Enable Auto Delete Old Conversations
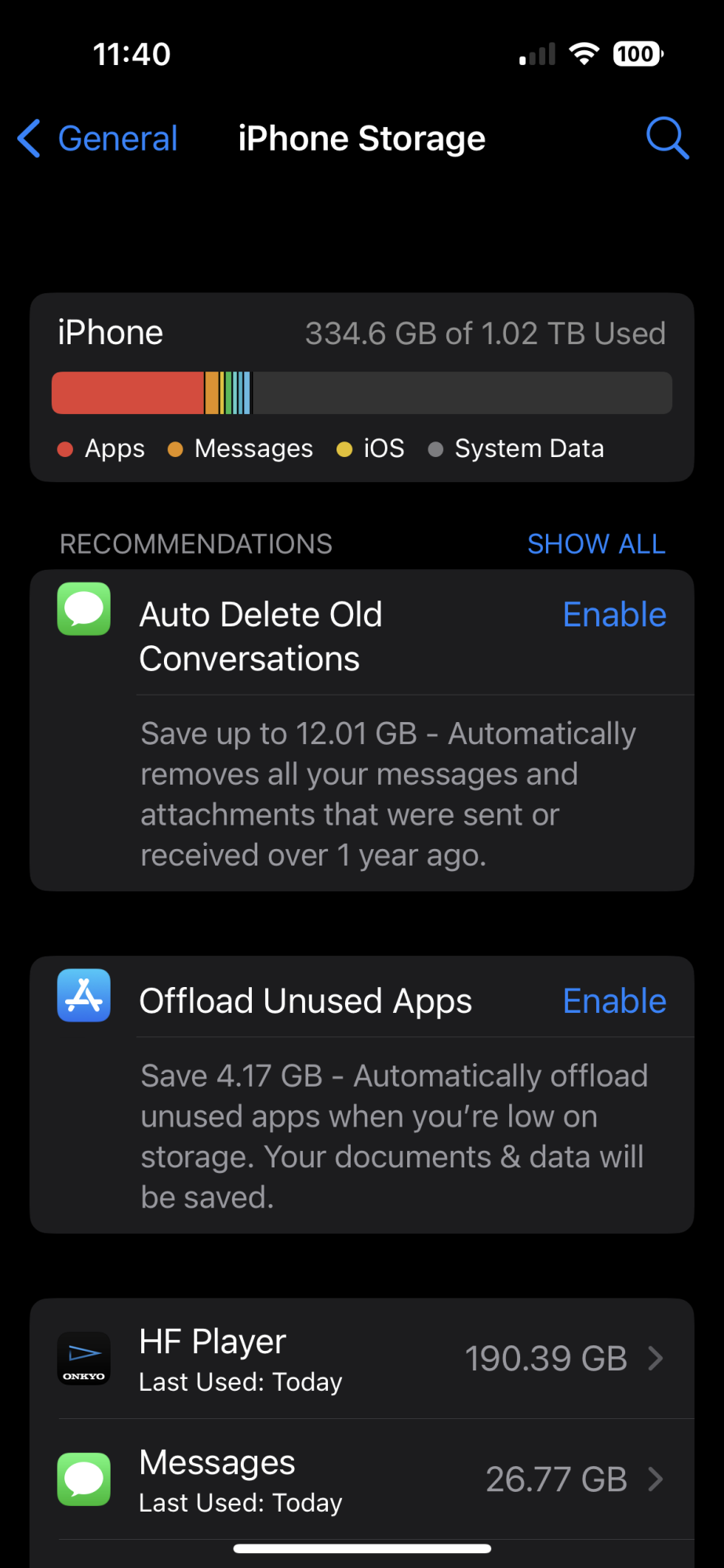The image size is (724, 1568). pos(614,615)
